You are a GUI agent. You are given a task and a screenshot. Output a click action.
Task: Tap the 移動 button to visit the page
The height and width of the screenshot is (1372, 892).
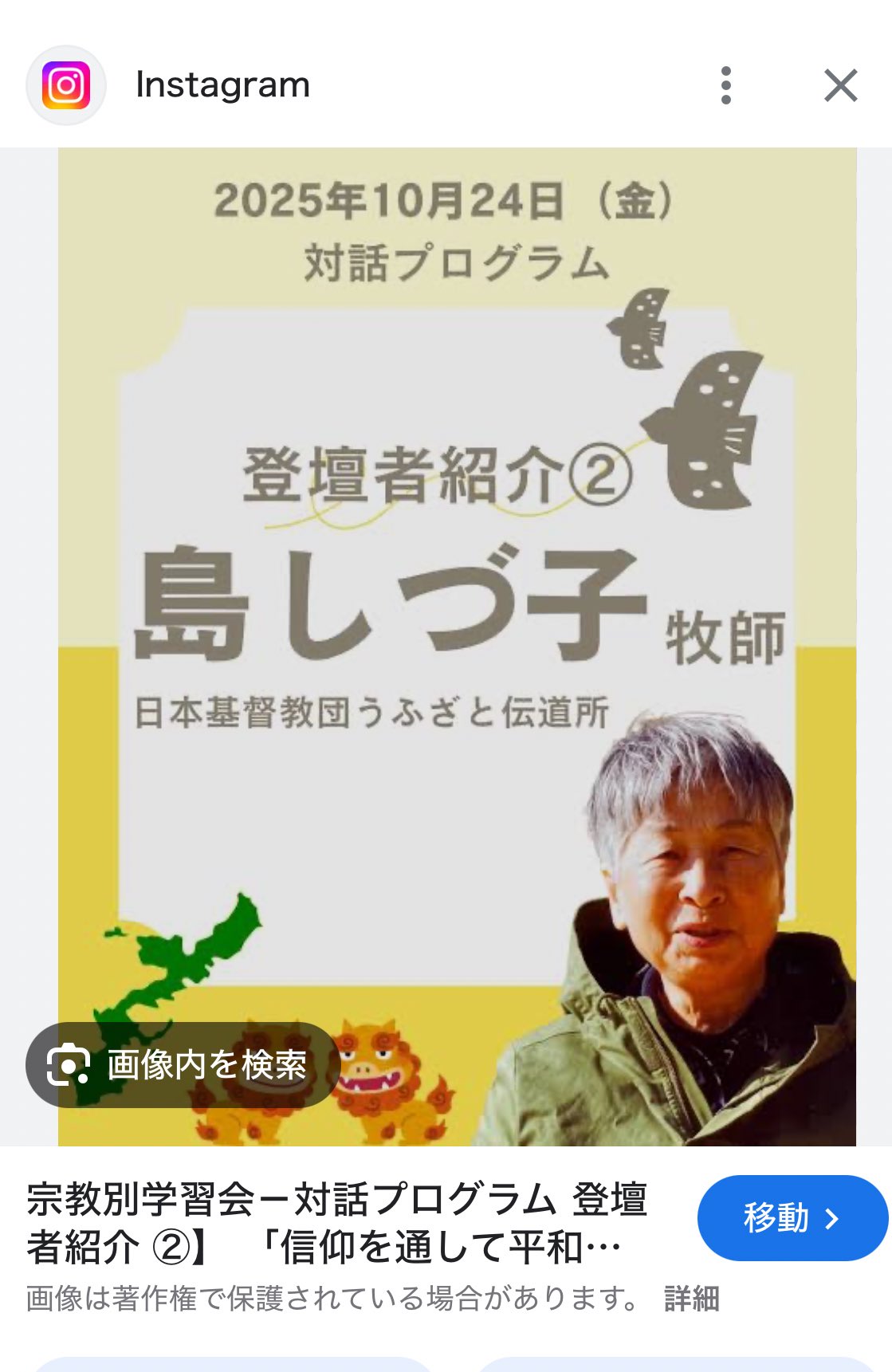pos(792,1217)
